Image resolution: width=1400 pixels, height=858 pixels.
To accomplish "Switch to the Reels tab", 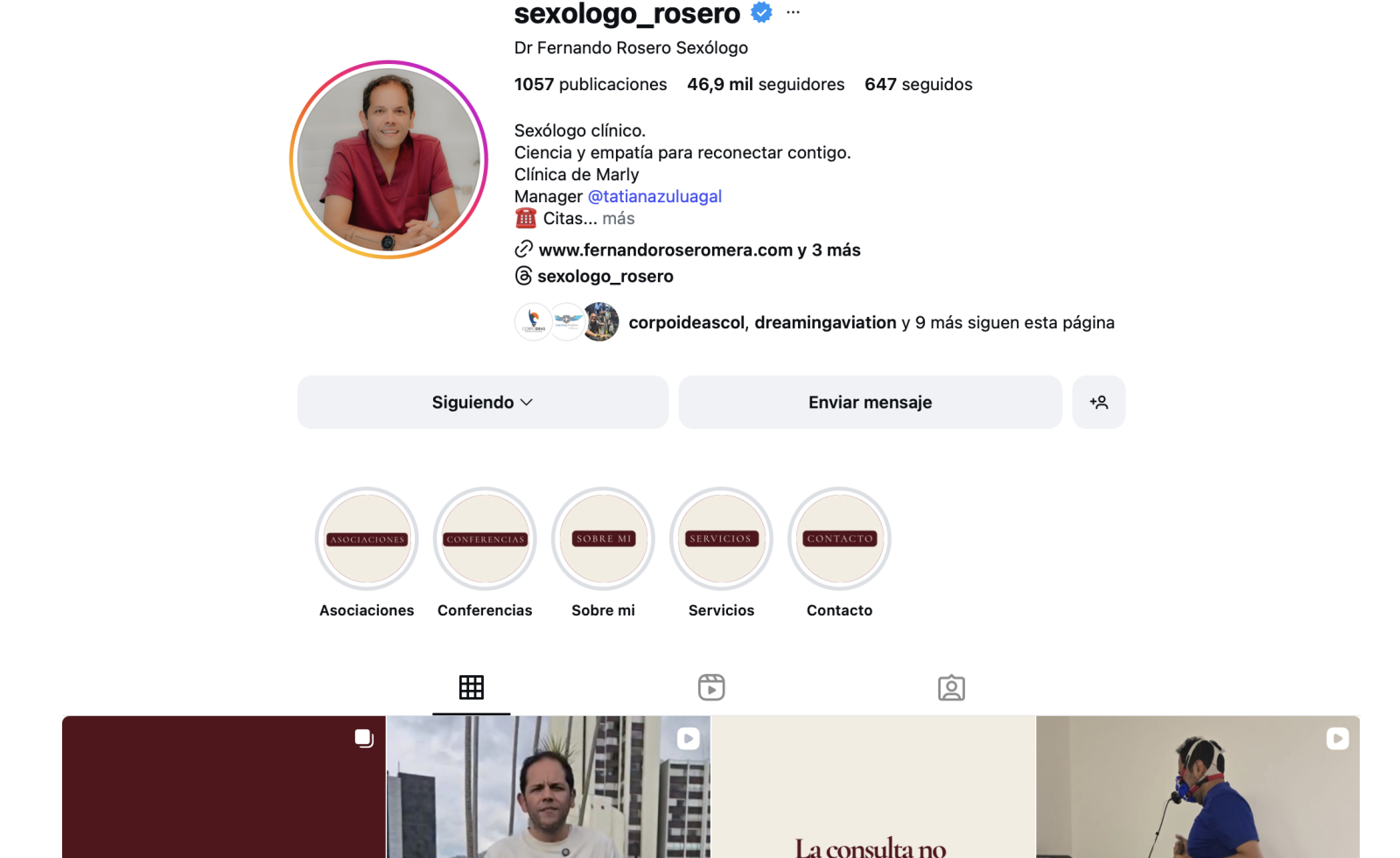I will tap(711, 687).
